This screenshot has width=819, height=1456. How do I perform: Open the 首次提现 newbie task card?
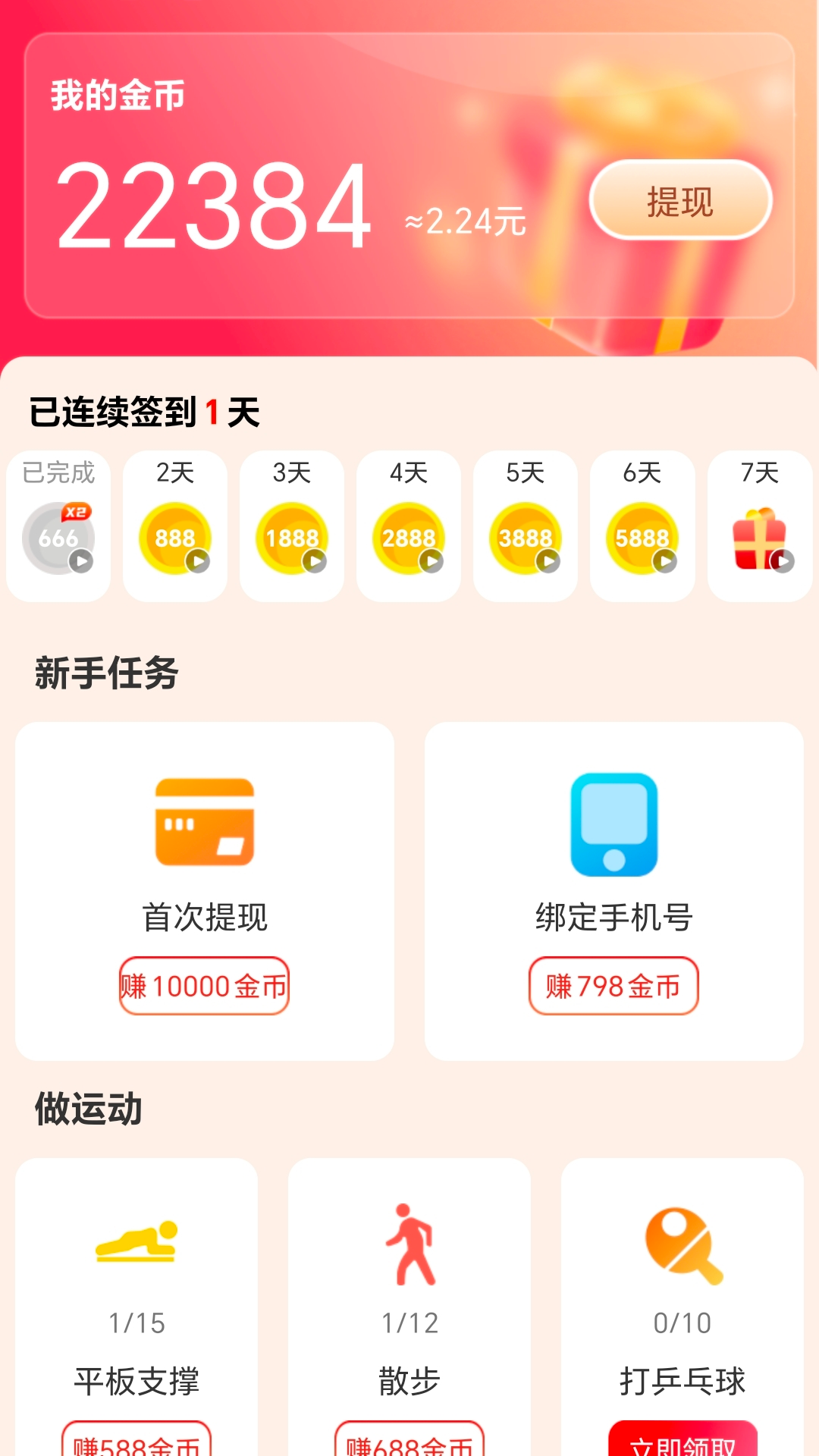click(x=205, y=849)
